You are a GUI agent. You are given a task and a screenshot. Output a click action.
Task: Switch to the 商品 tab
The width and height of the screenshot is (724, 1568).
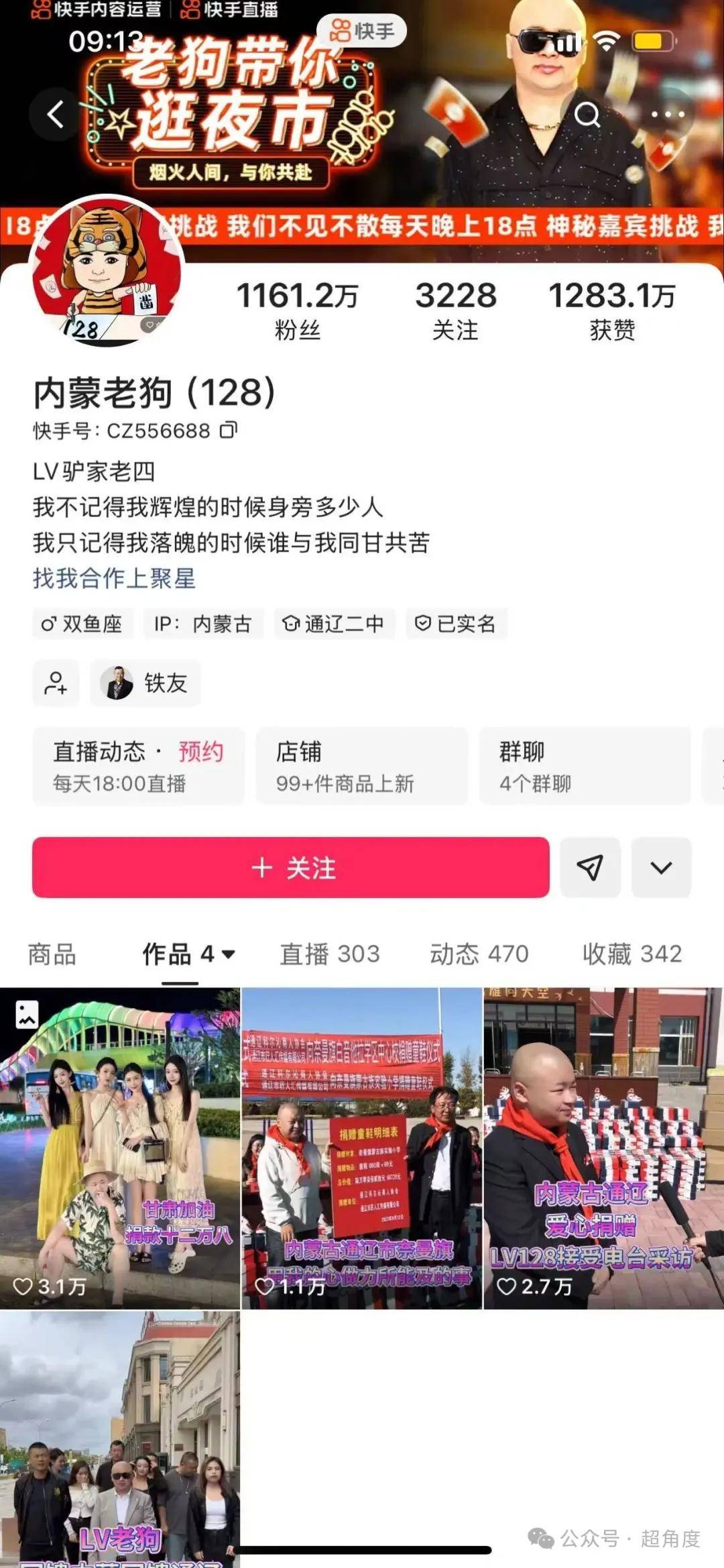[x=52, y=954]
